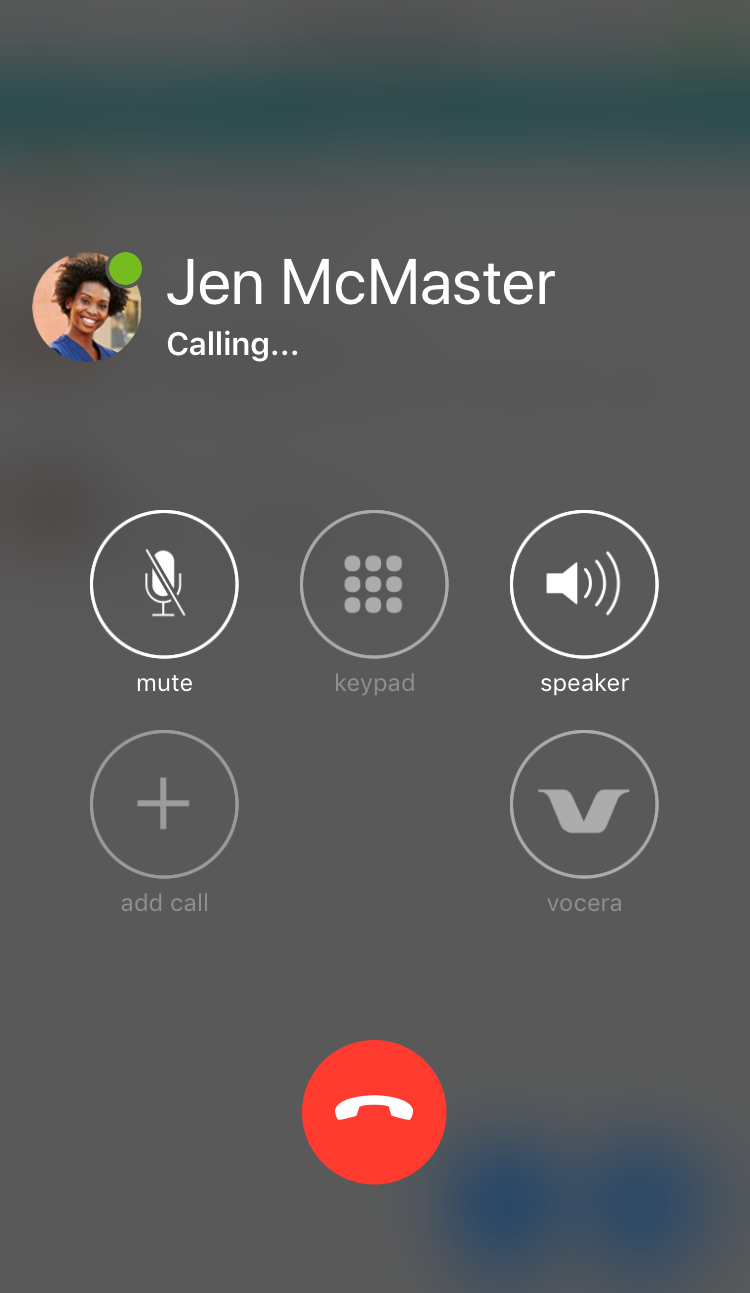750x1293 pixels.
Task: Enable speakerphone audio output
Action: coord(584,584)
